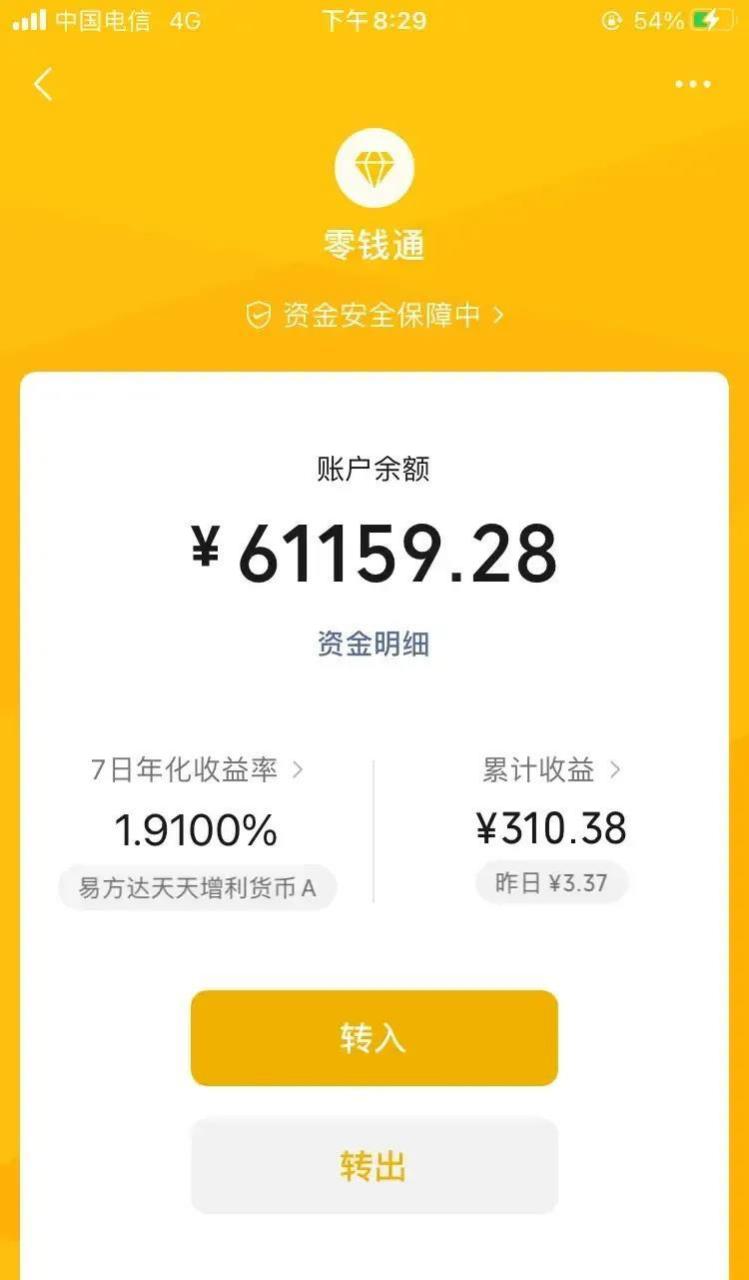Tap the alarm clock icon near battery percentage
749x1280 pixels.
tap(611, 19)
